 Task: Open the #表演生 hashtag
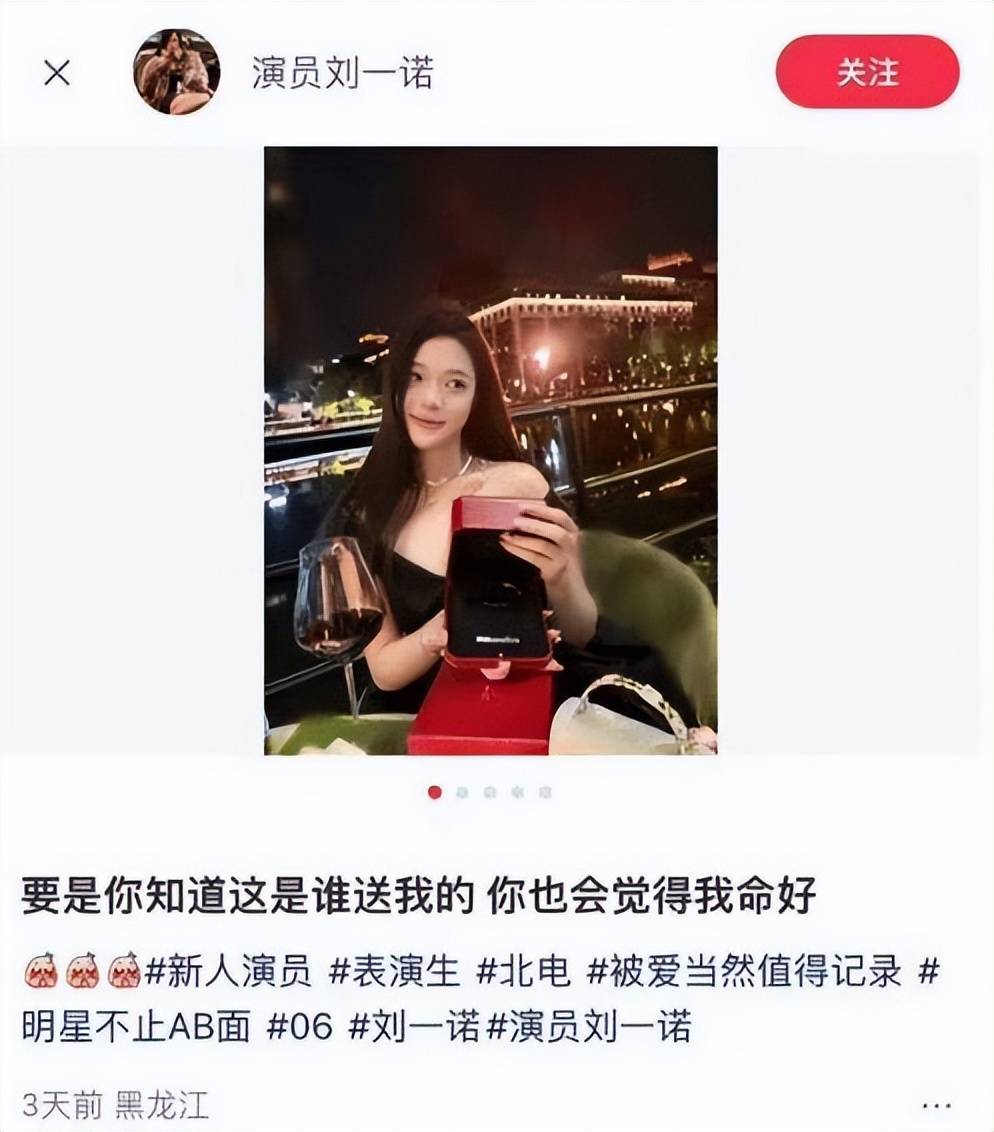pyautogui.click(x=394, y=971)
